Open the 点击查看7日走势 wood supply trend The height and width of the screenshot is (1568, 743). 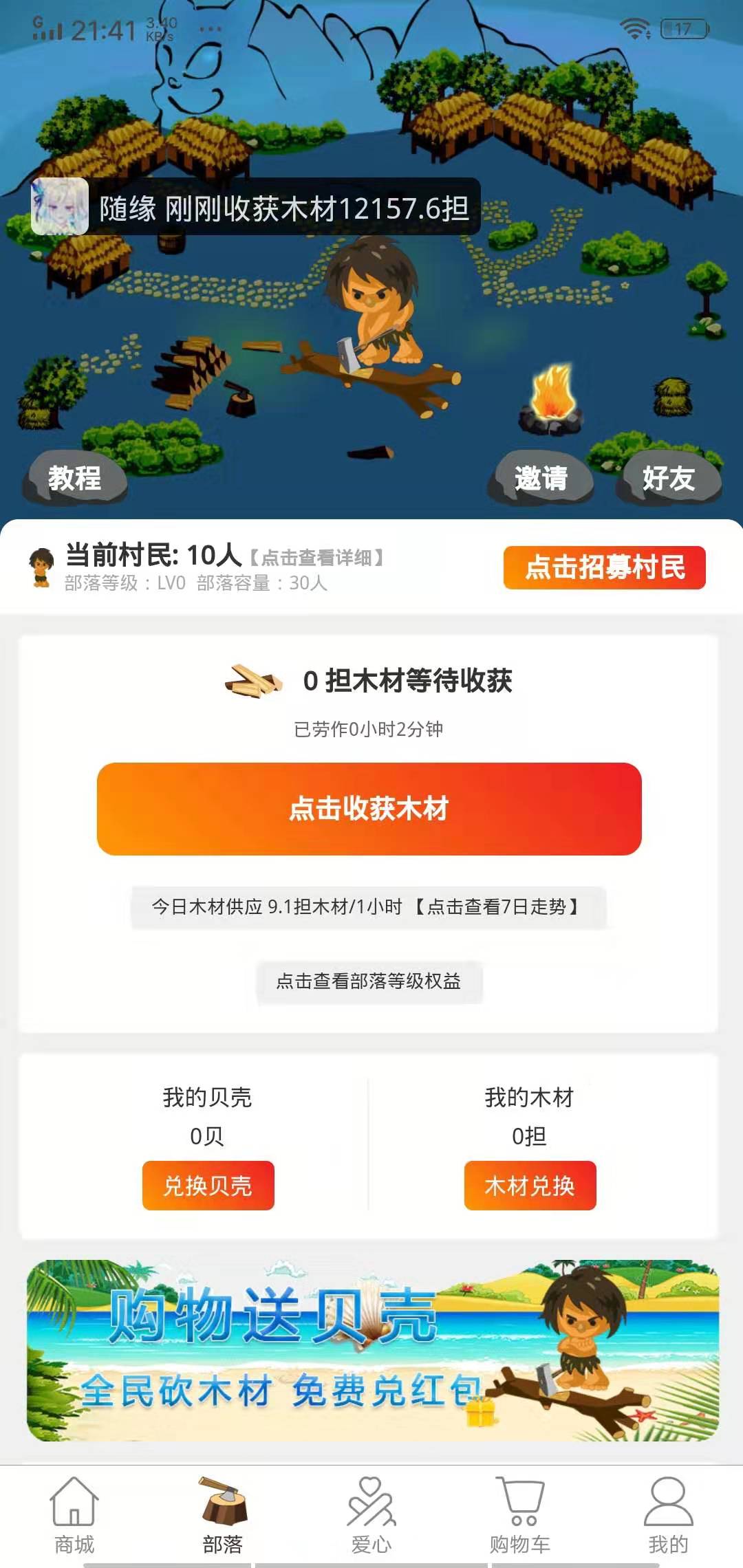497,906
